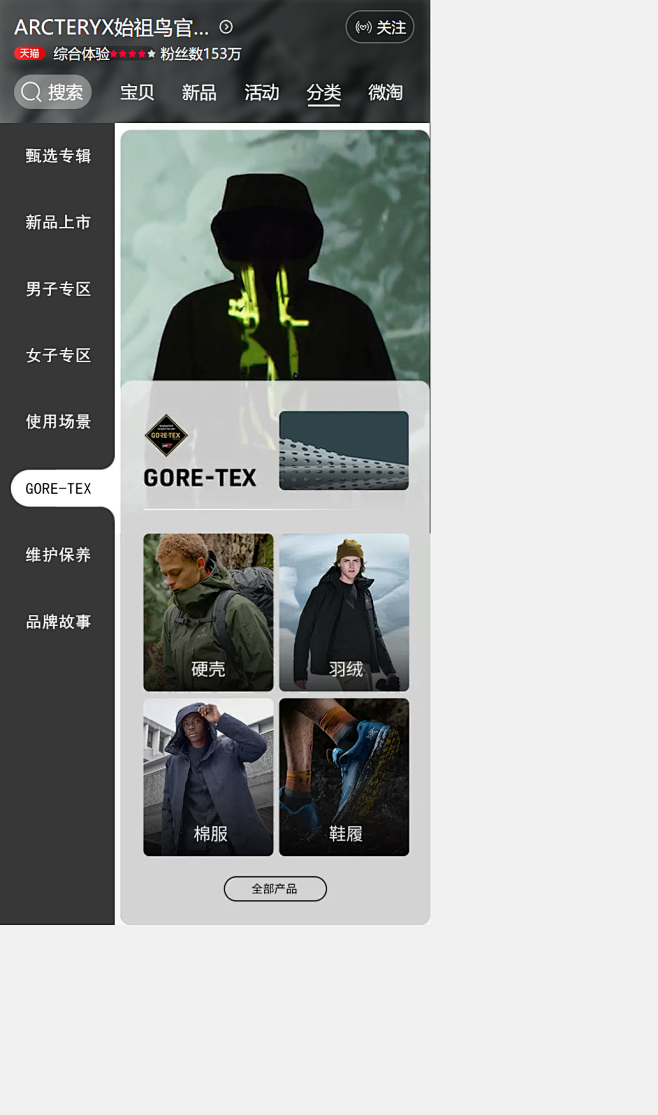Switch to the 微淘 tab
Screen dimensions: 658x1115
tap(385, 92)
